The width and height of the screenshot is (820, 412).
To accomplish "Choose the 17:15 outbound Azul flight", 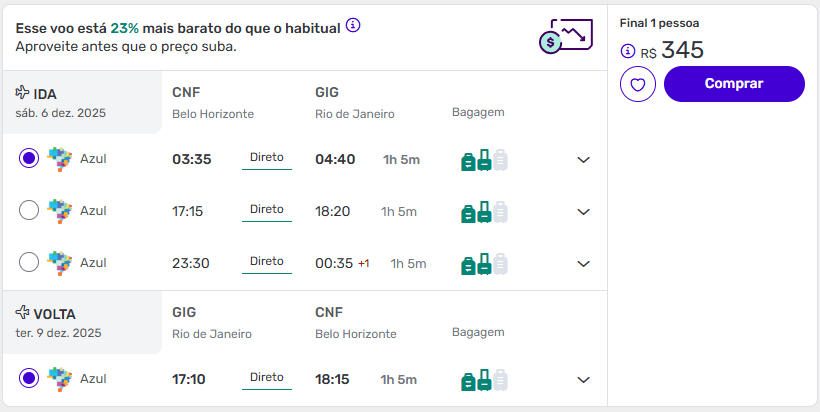I will click(29, 210).
